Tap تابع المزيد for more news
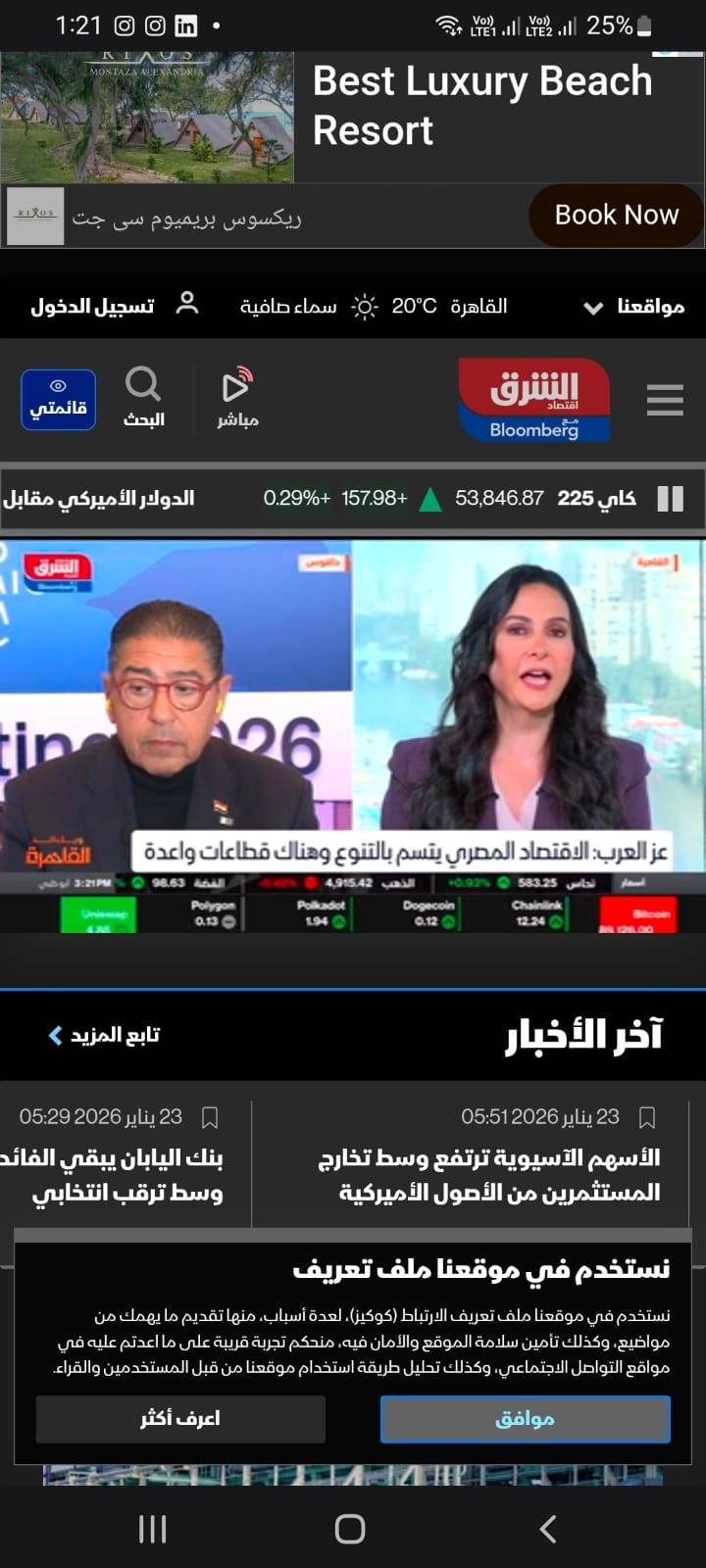706x1568 pixels. [x=104, y=1035]
